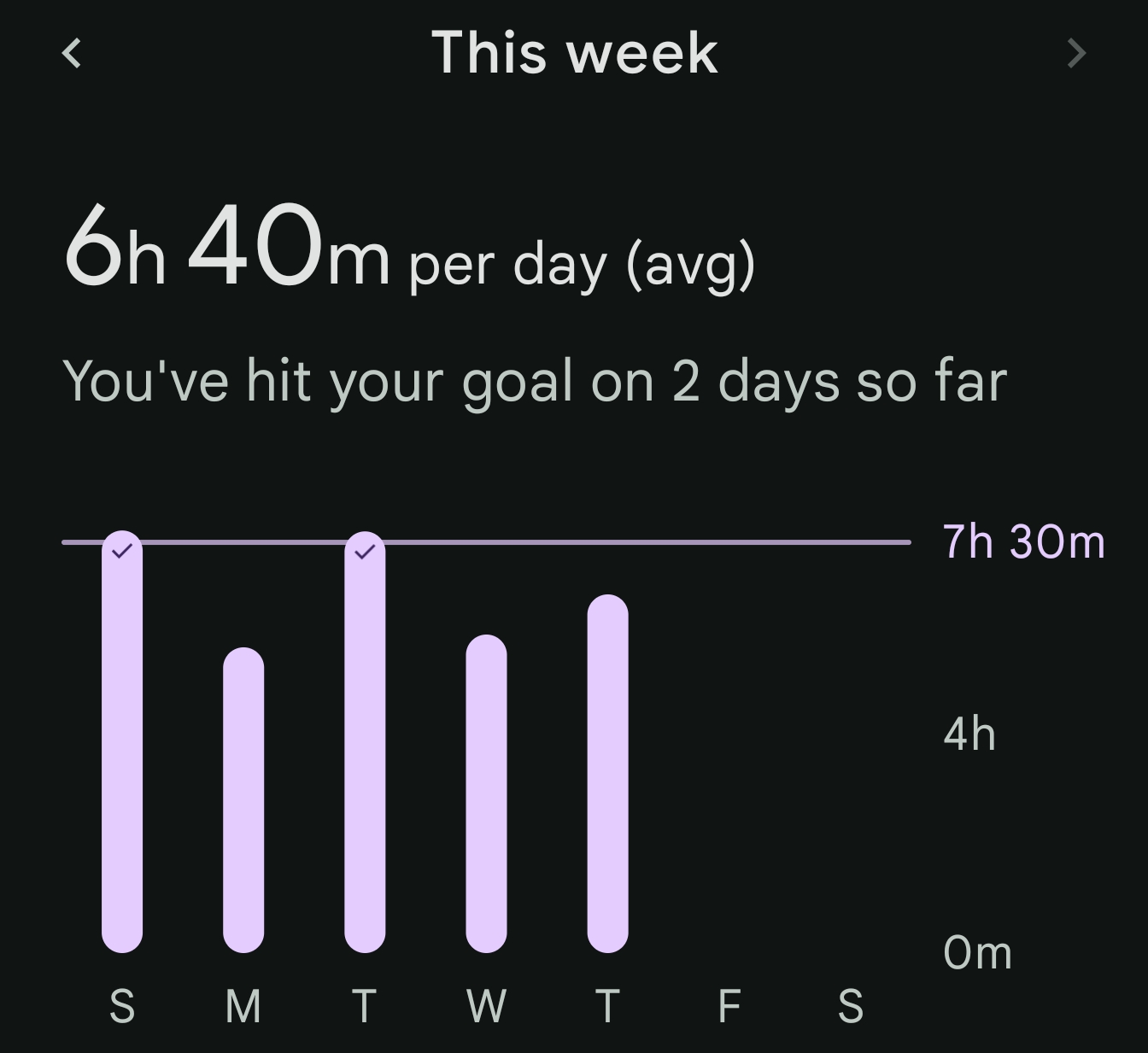1148x1053 pixels.
Task: Go to the previous week
Action: point(73,53)
